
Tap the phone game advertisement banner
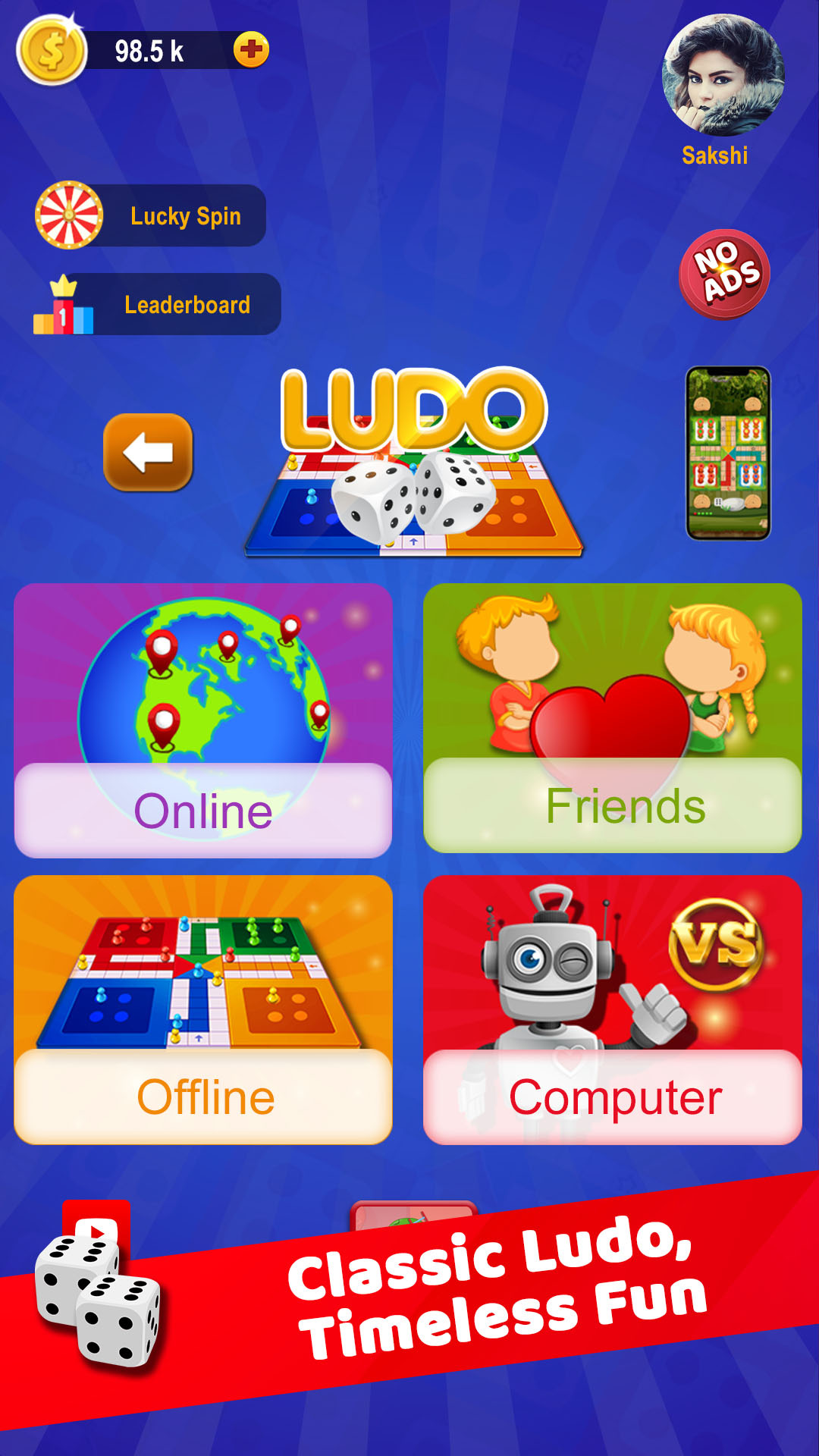726,455
